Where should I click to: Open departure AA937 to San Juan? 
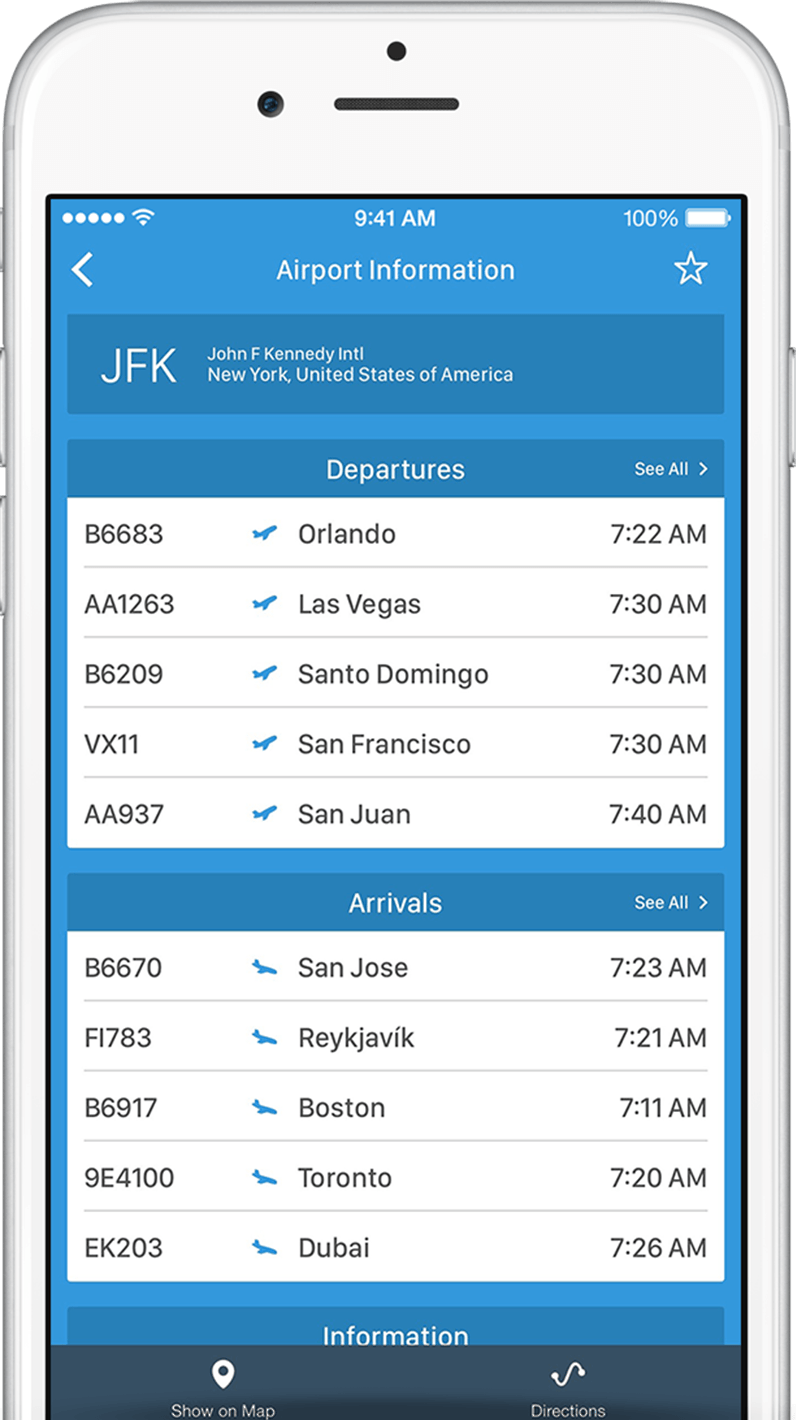click(x=395, y=814)
